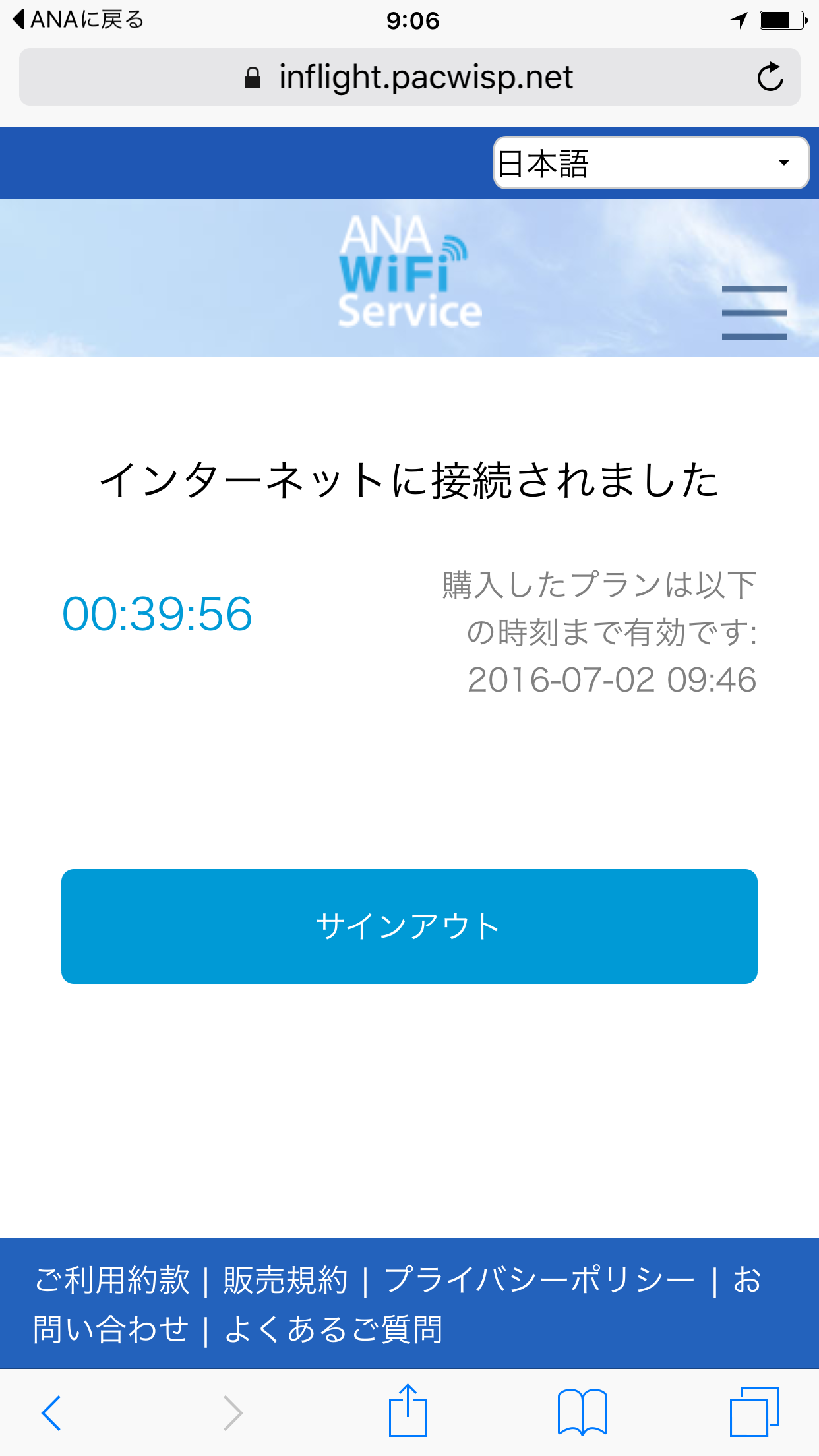The width and height of the screenshot is (819, 1456).
Task: Tap the サインアウト button
Action: click(409, 926)
